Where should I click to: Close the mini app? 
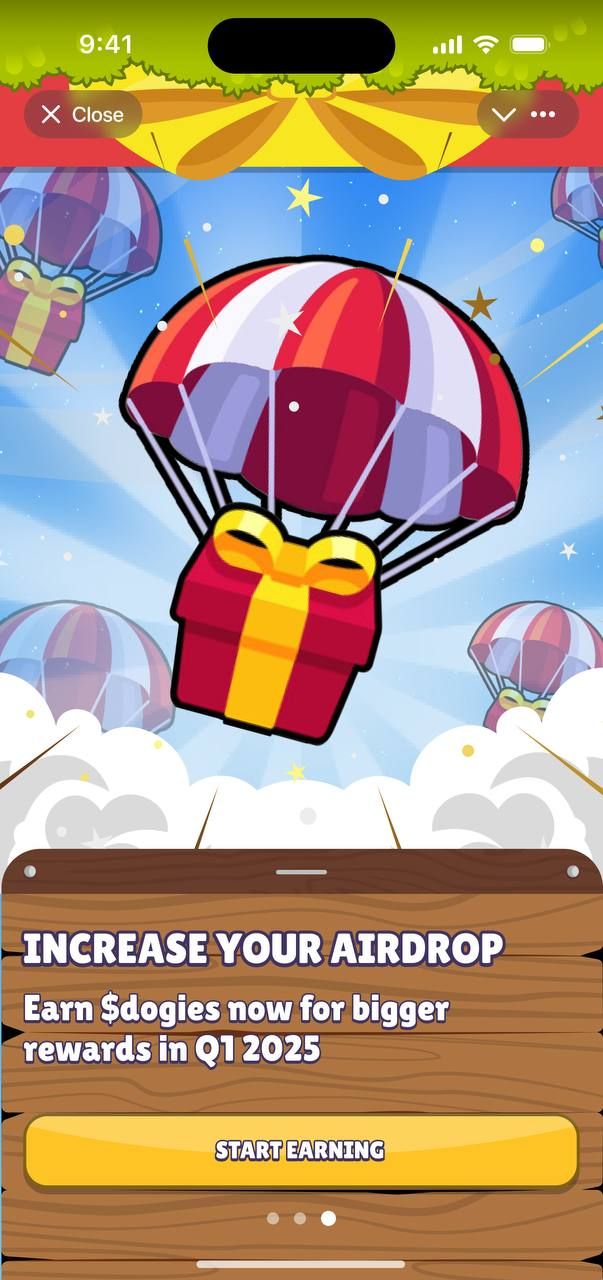click(82, 115)
